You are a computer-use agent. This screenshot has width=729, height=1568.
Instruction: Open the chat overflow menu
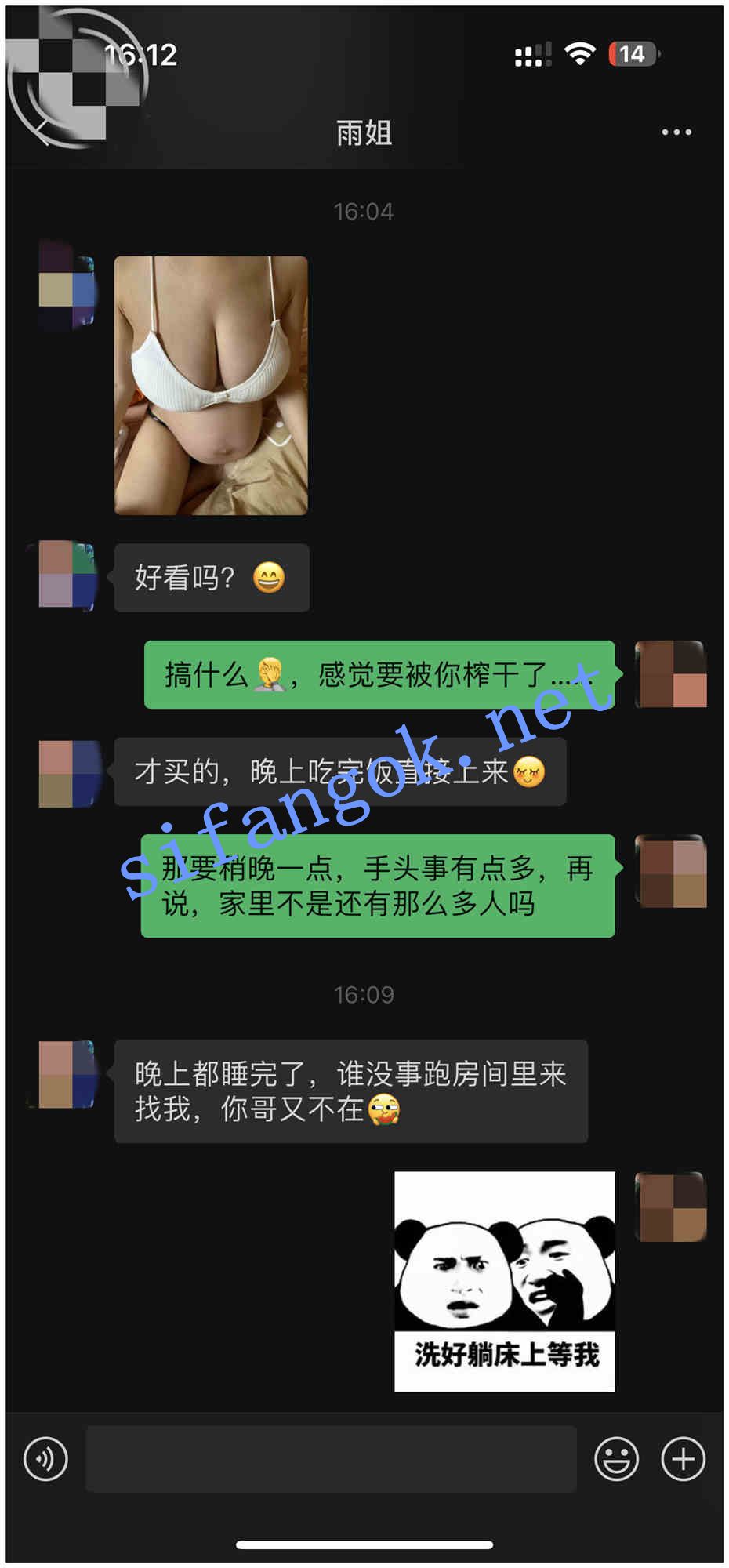coord(676,132)
